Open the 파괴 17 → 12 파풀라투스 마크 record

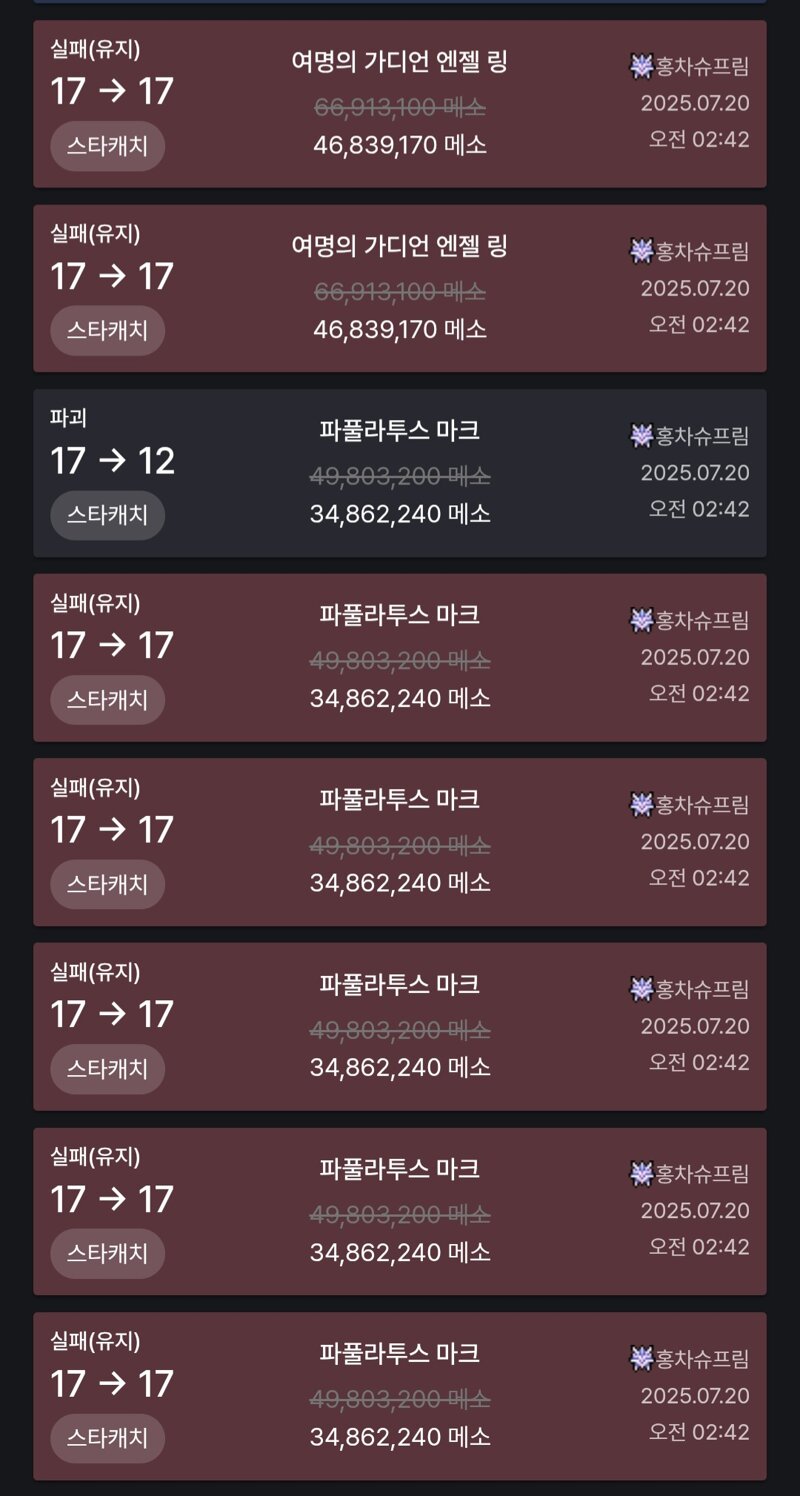click(x=400, y=473)
